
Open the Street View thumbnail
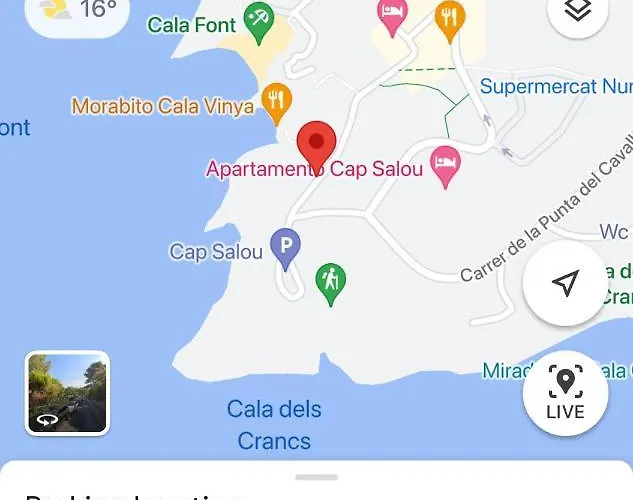[68, 393]
